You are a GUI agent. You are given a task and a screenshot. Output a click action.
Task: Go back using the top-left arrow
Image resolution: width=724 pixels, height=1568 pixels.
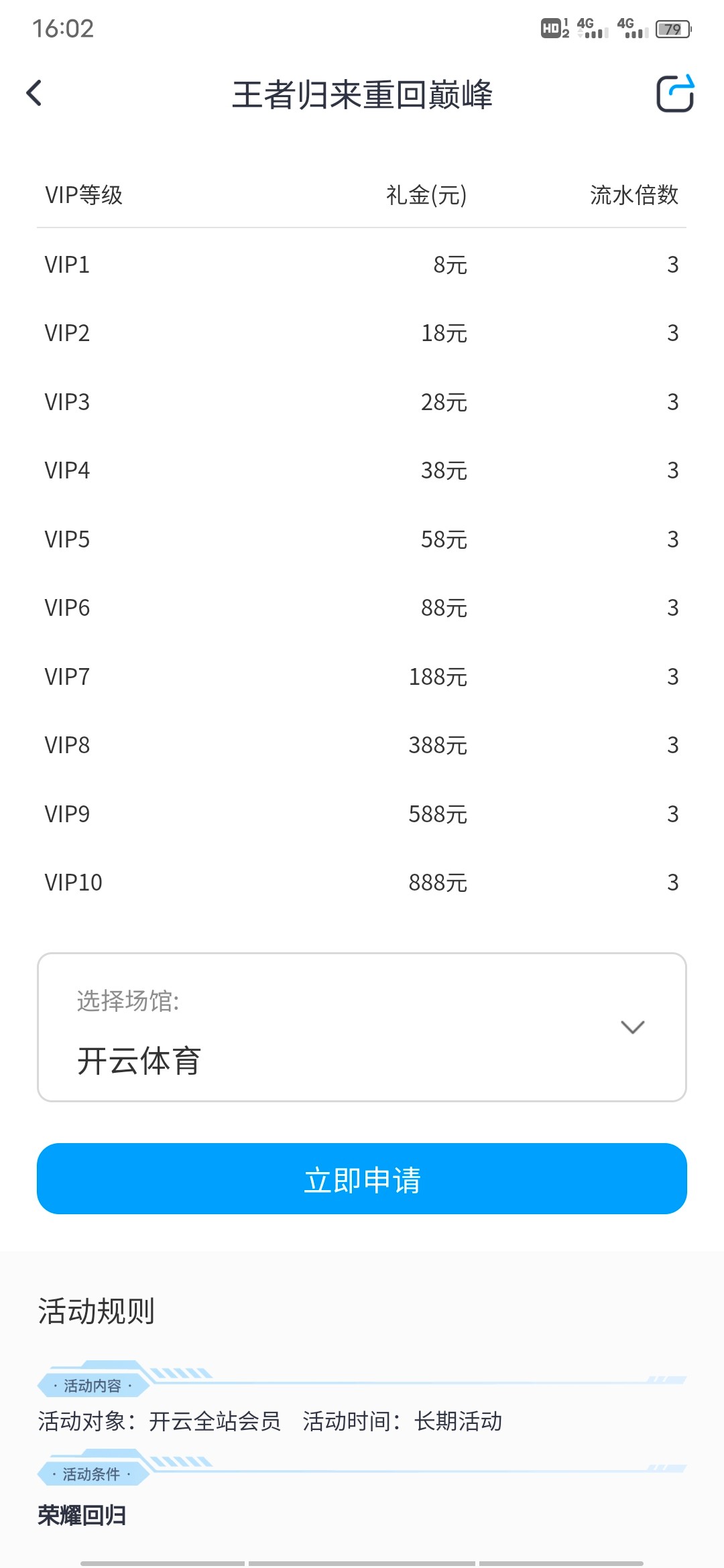[x=34, y=93]
